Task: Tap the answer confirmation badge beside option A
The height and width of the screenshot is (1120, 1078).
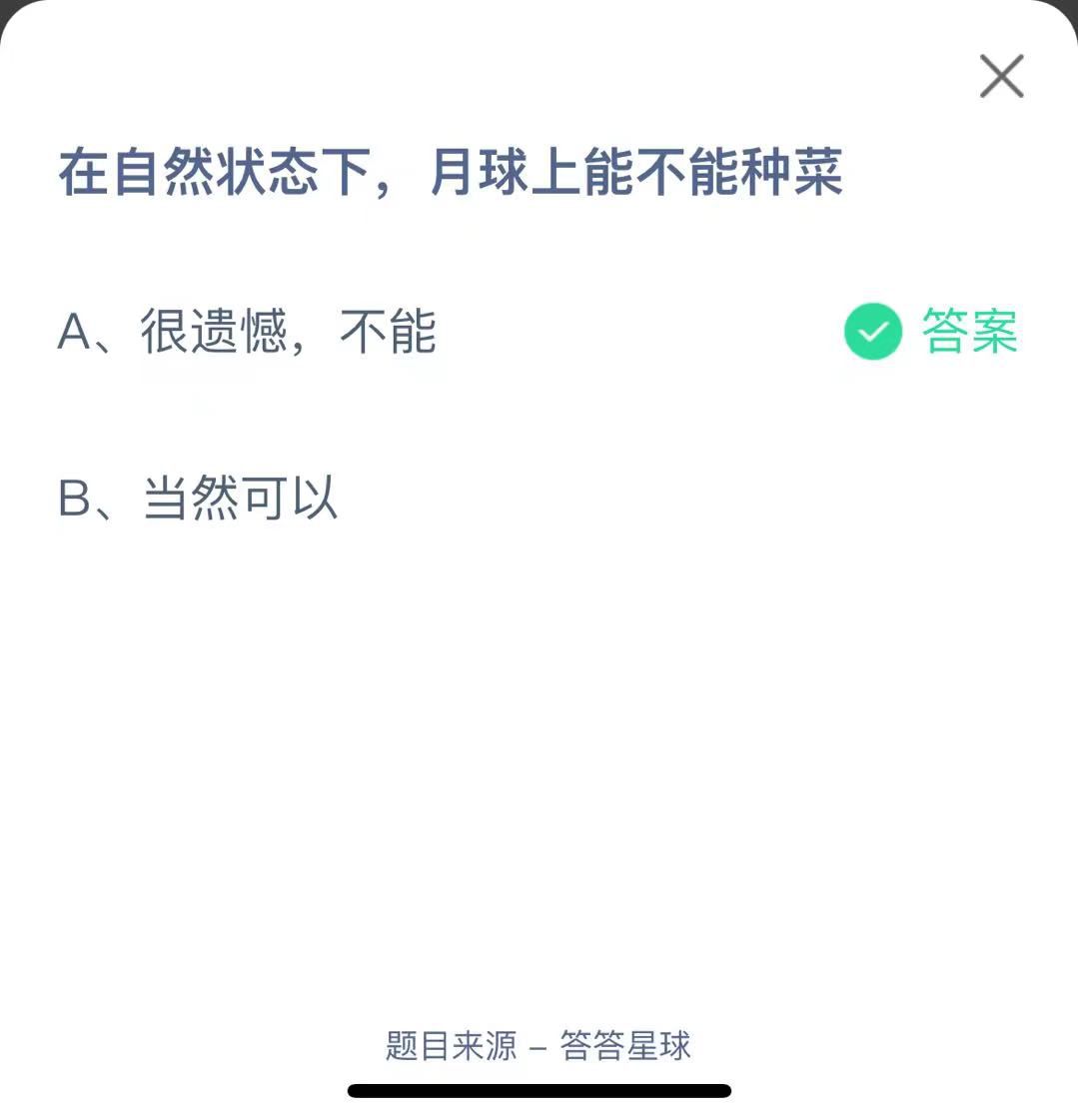Action: coord(871,332)
